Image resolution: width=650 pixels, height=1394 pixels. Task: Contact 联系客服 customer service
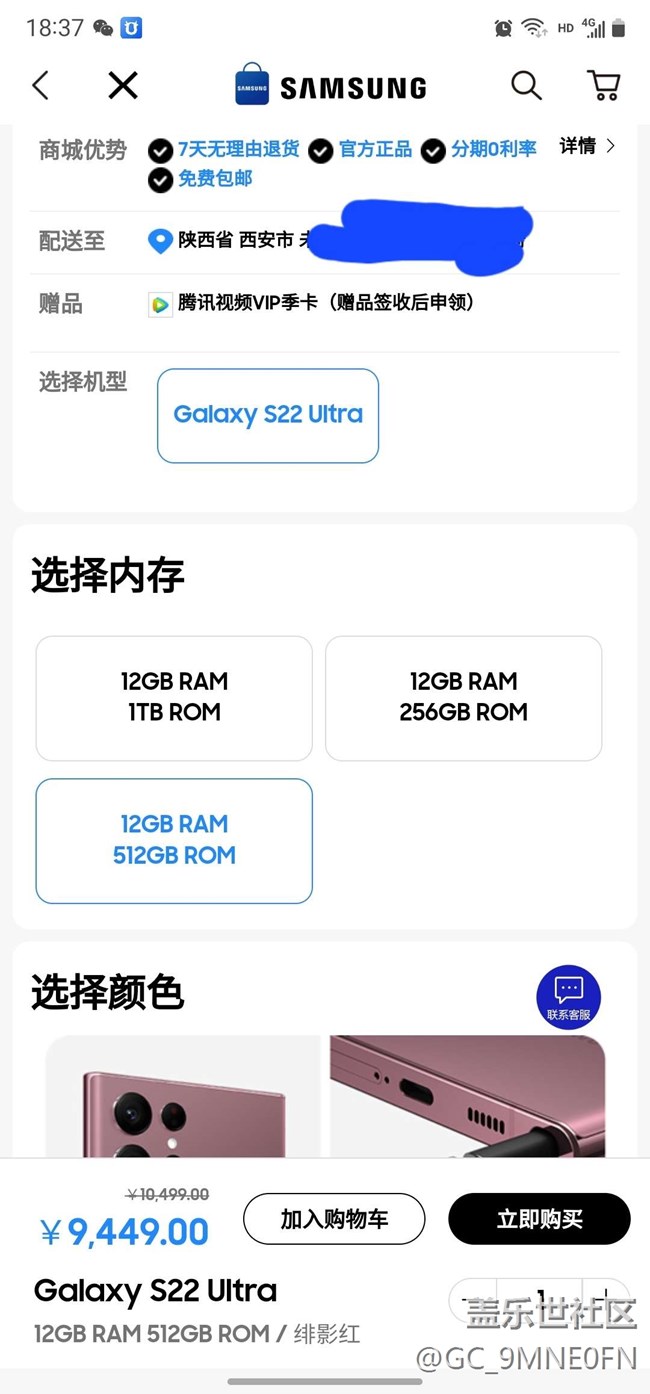coord(568,997)
